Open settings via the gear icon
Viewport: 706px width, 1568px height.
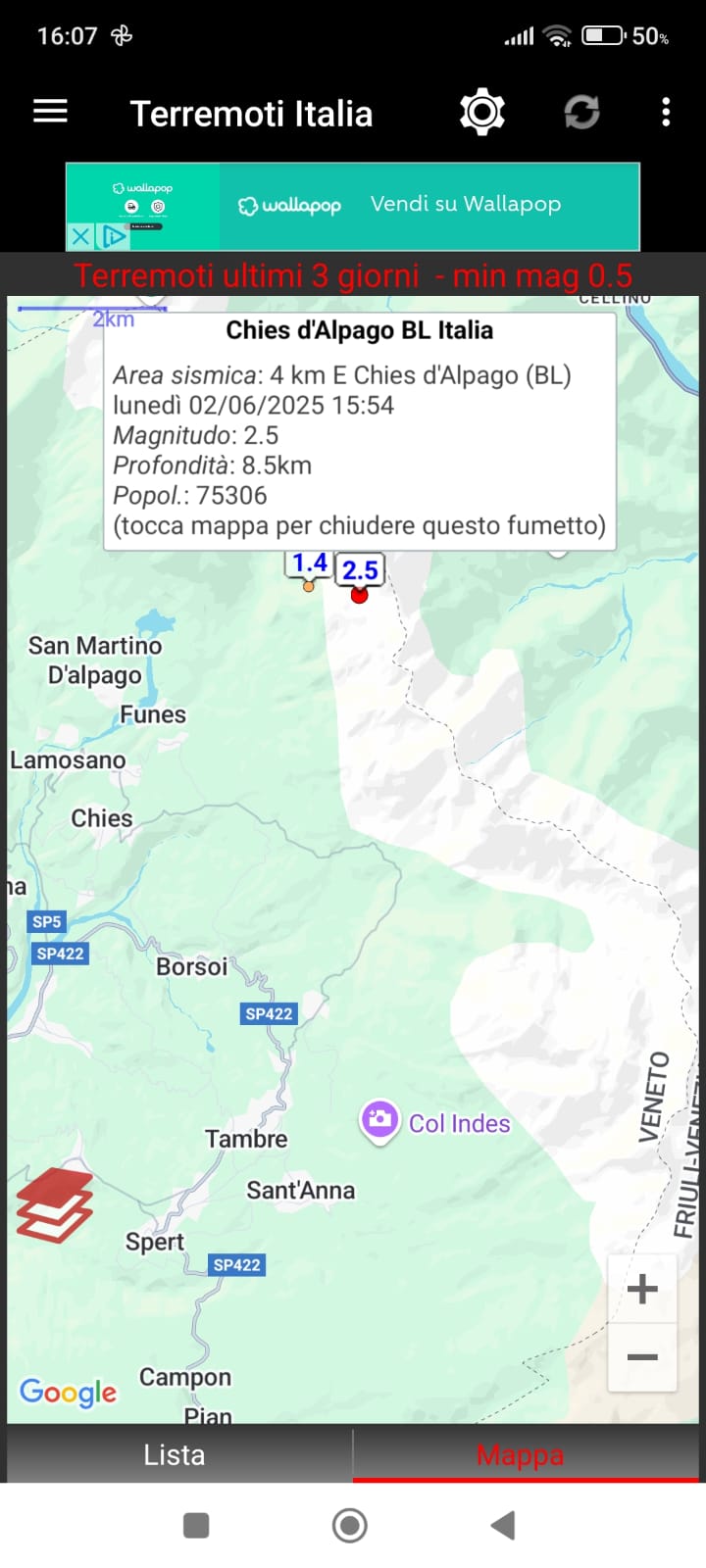pyautogui.click(x=481, y=113)
